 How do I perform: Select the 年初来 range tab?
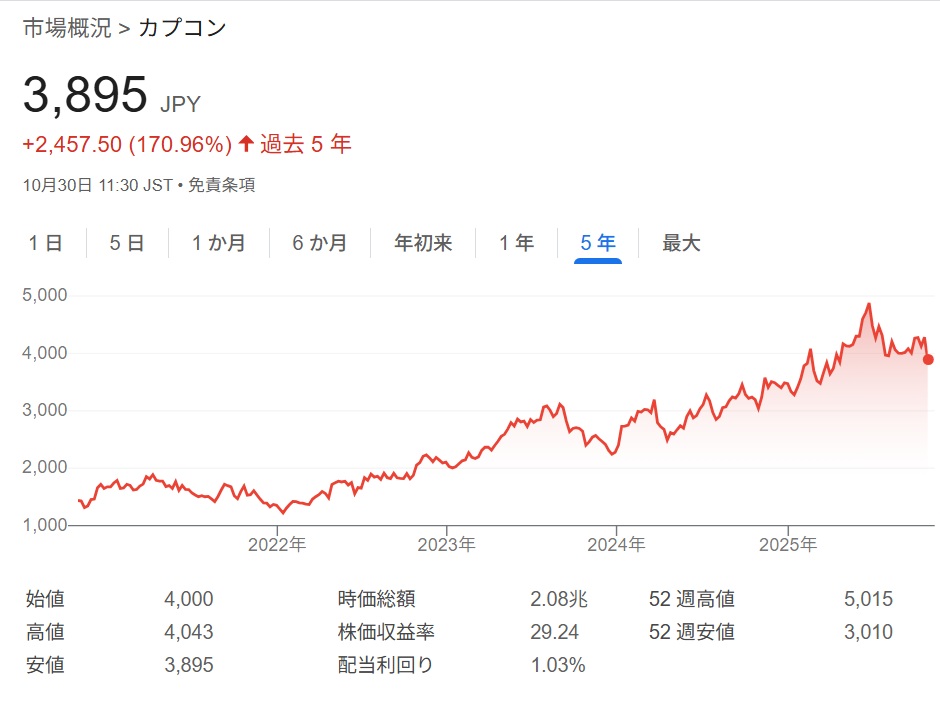pyautogui.click(x=423, y=243)
